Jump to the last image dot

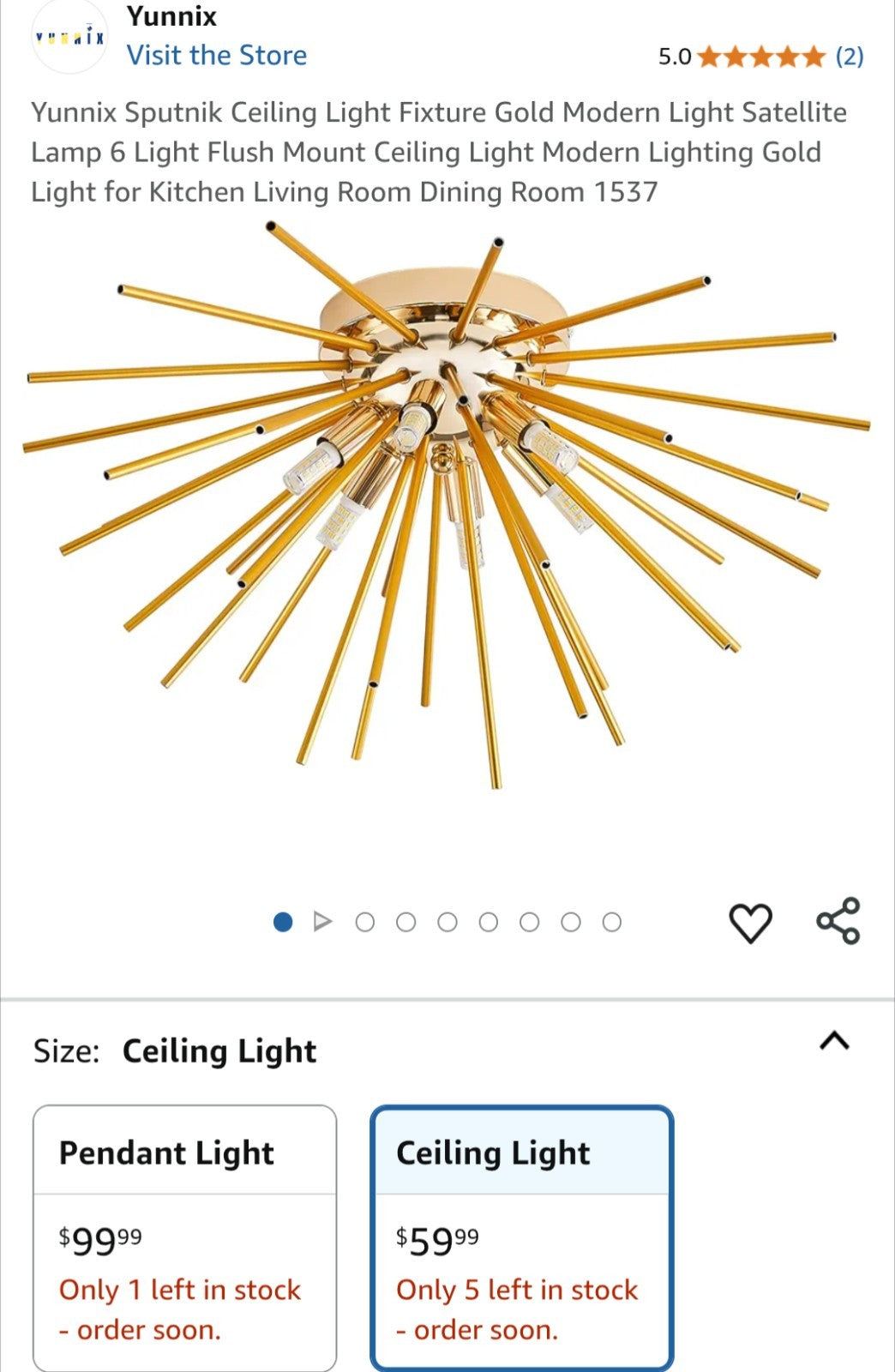611,922
